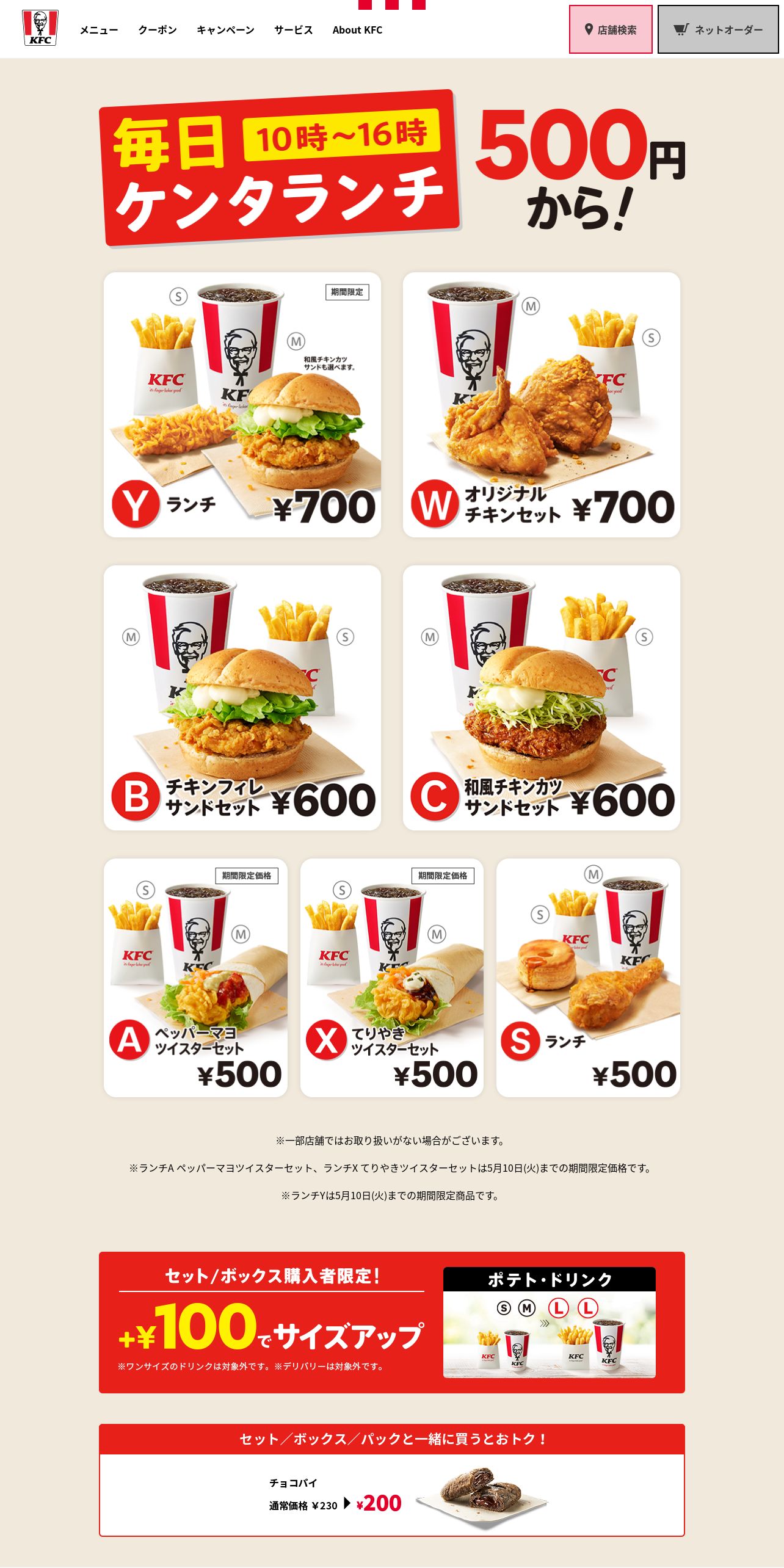The image size is (784, 1568).
Task: Open the S ランチ ¥500 card
Action: click(x=588, y=978)
